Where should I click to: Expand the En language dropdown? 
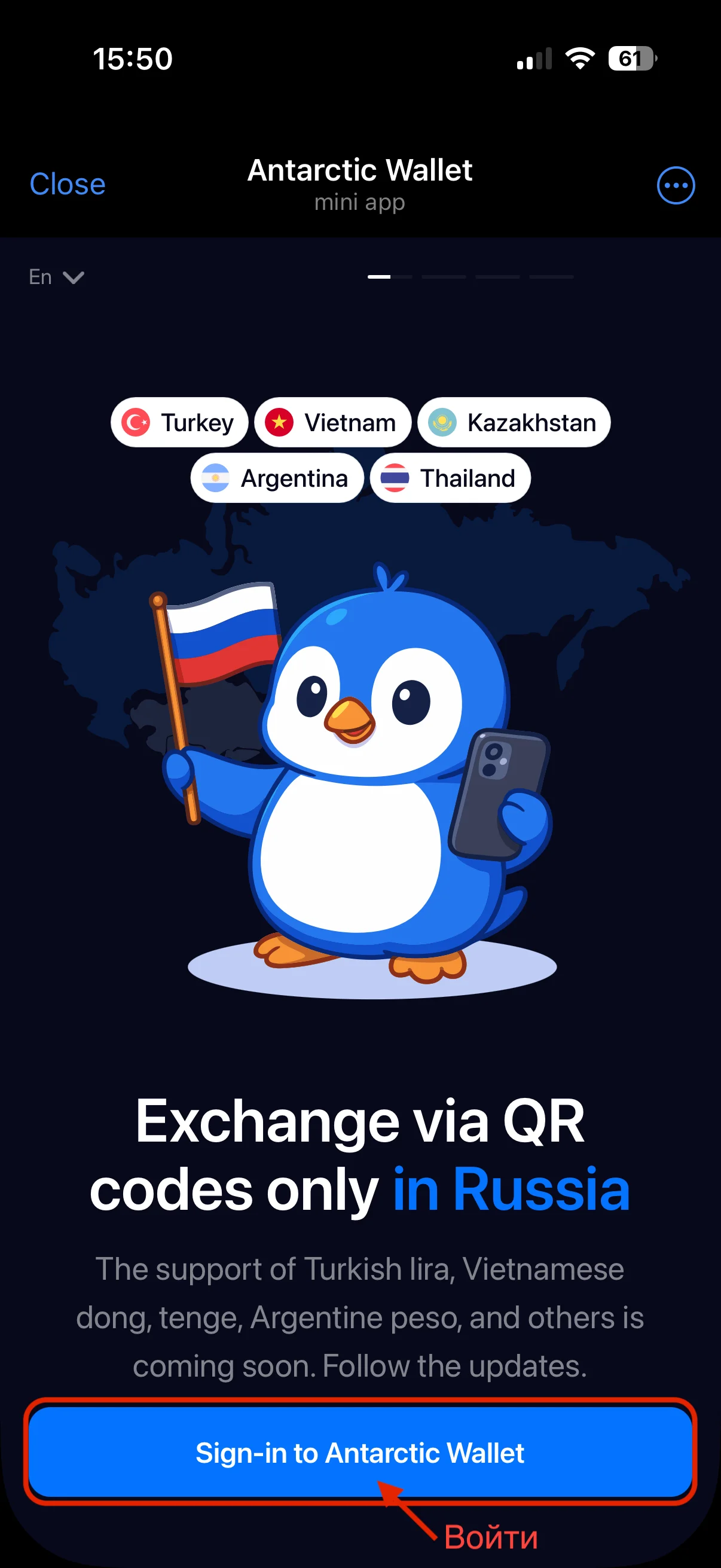coord(56,277)
